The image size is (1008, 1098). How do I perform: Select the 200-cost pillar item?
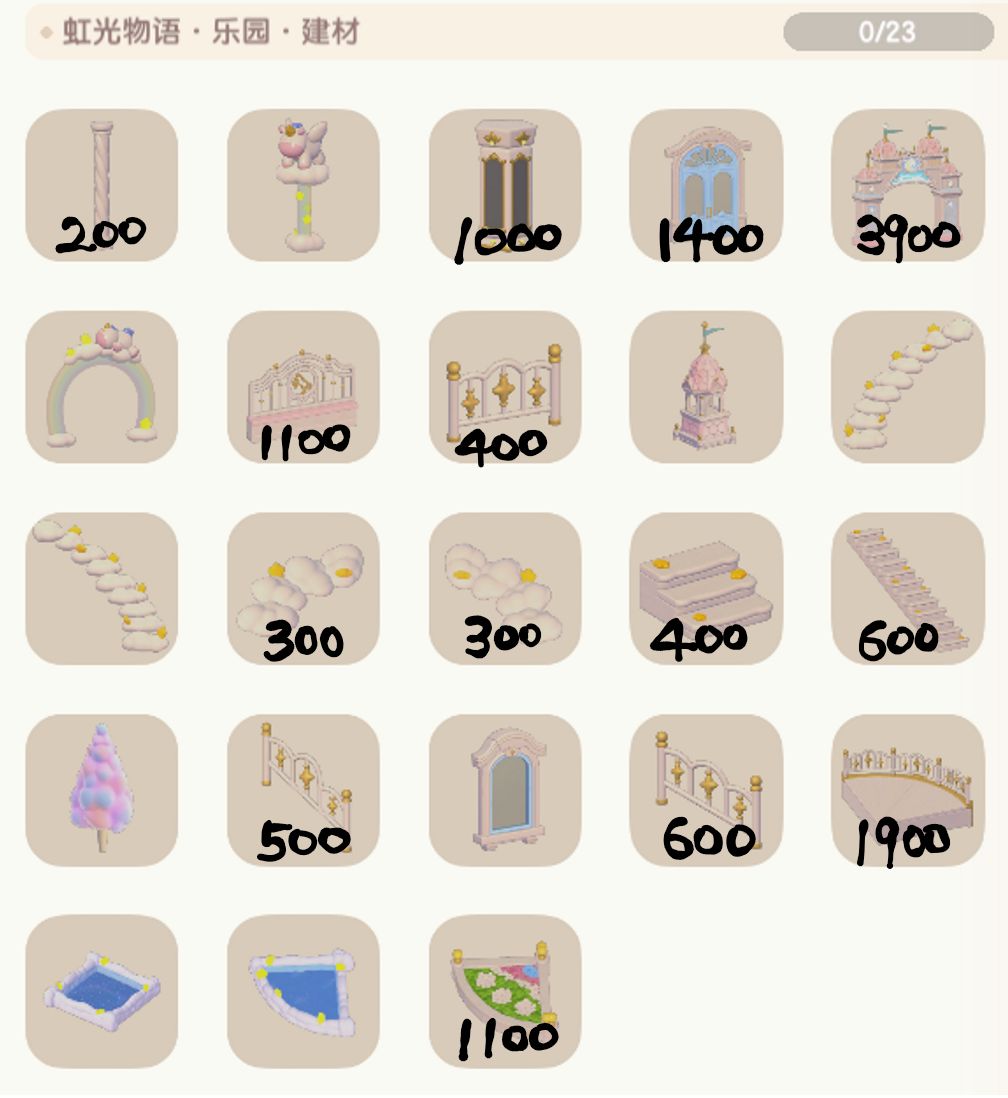coord(101,183)
